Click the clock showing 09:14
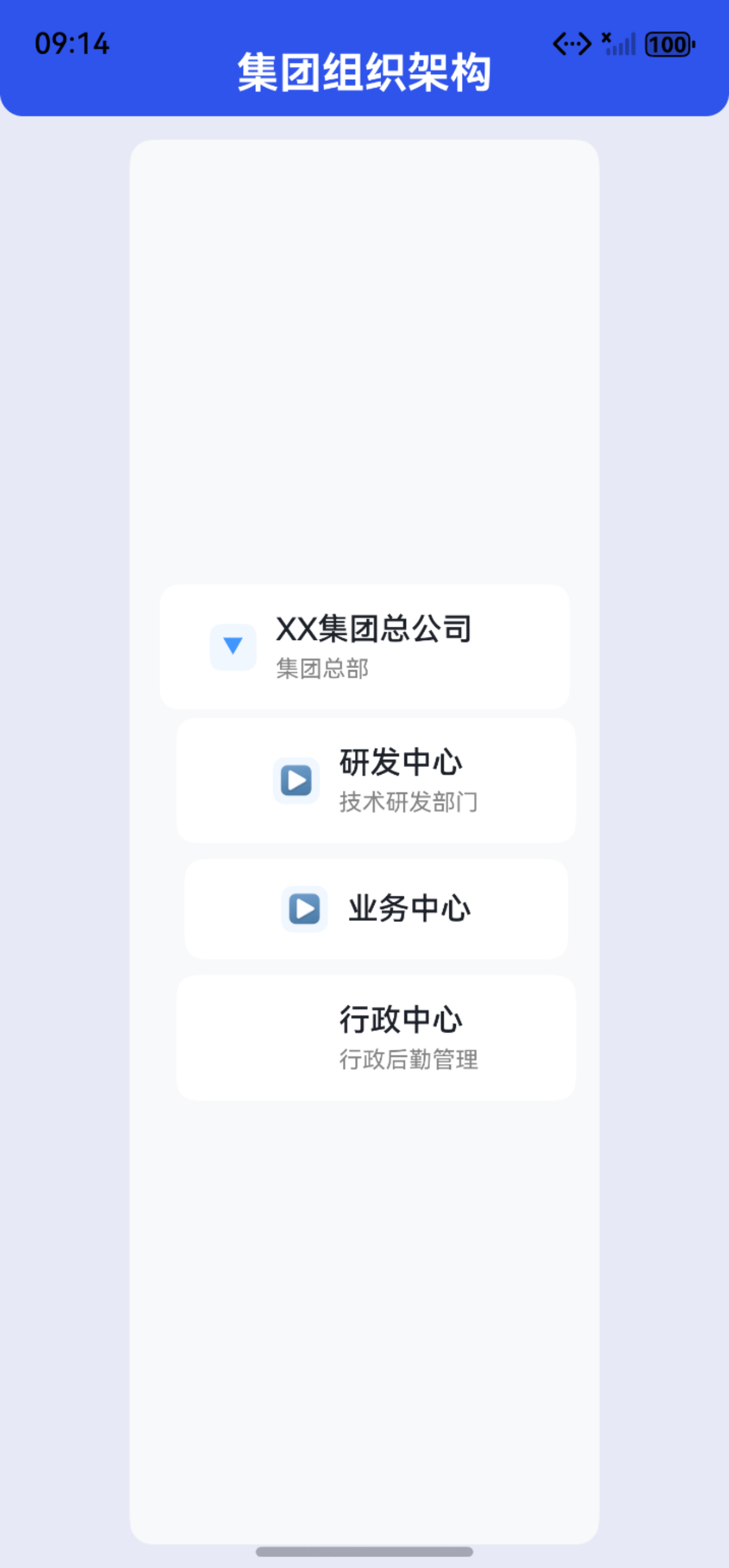Viewport: 729px width, 1568px height. 71,43
